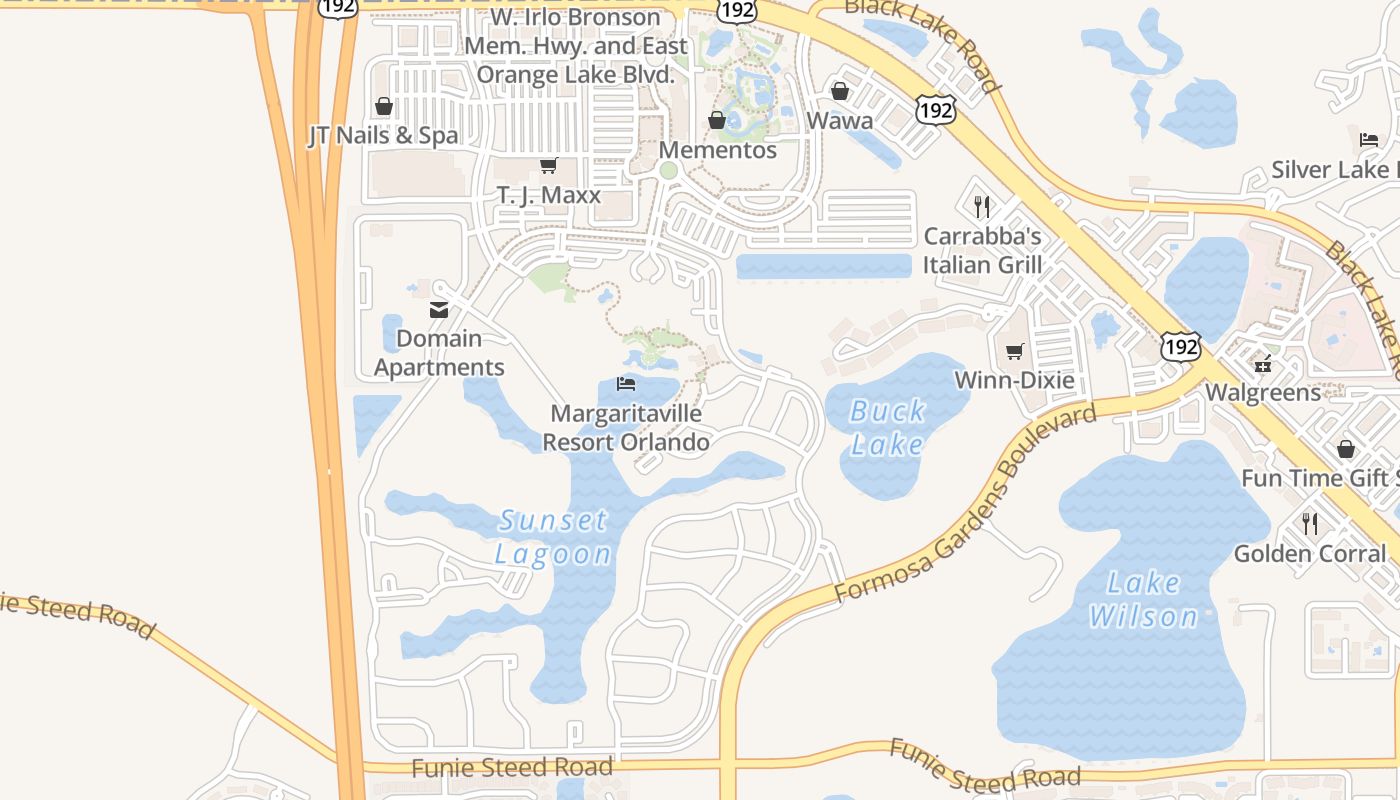Select the Winn-Dixie supermarket marker

1015,351
